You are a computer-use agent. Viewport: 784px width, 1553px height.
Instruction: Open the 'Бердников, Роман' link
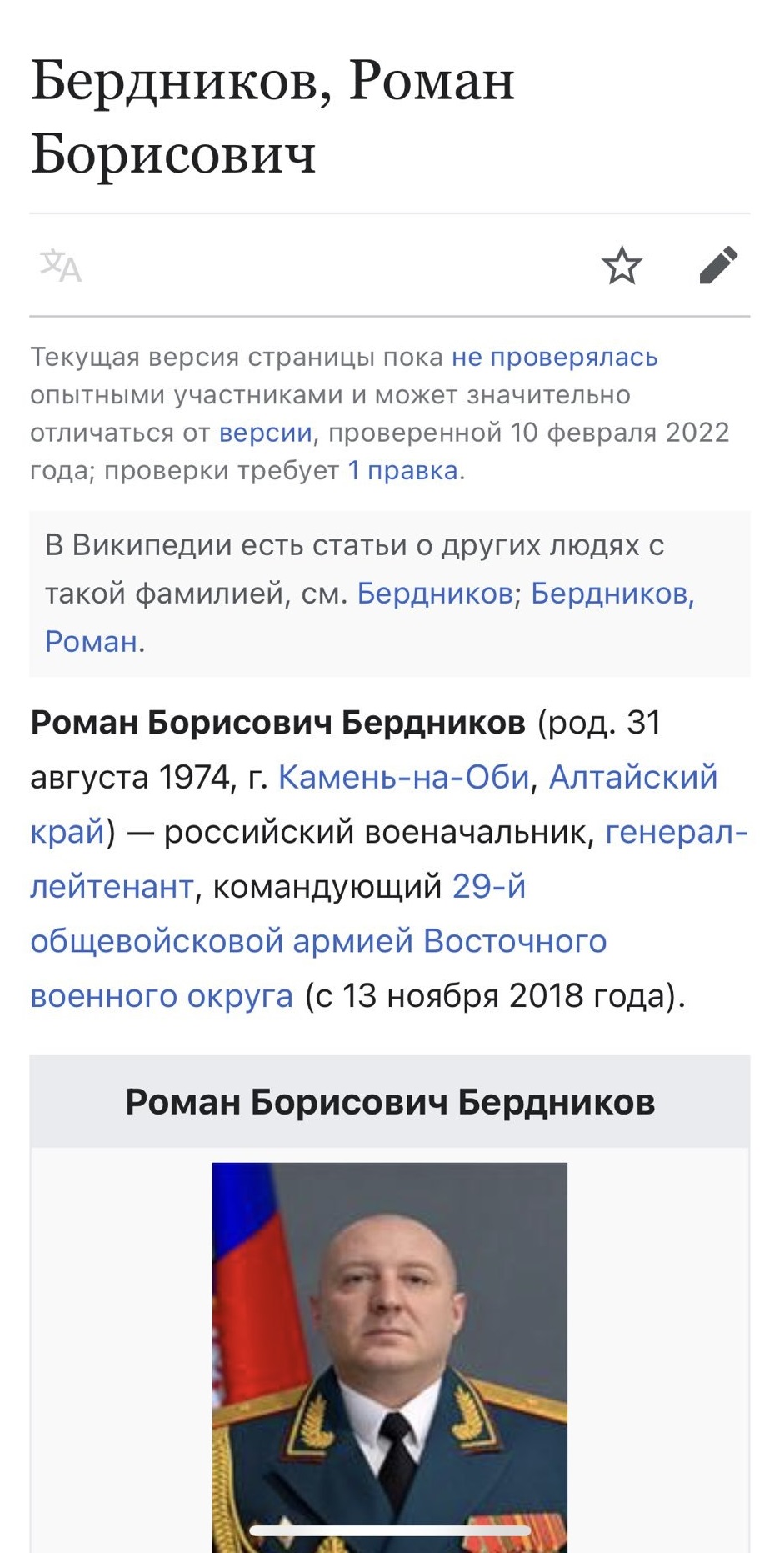612,593
